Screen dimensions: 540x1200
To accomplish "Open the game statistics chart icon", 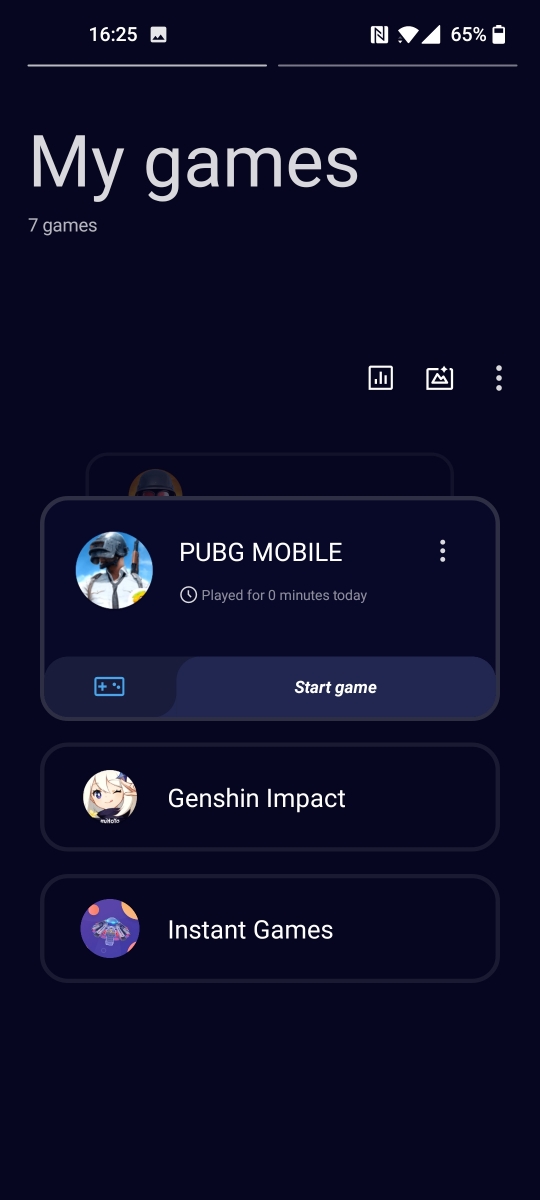I will [x=380, y=378].
